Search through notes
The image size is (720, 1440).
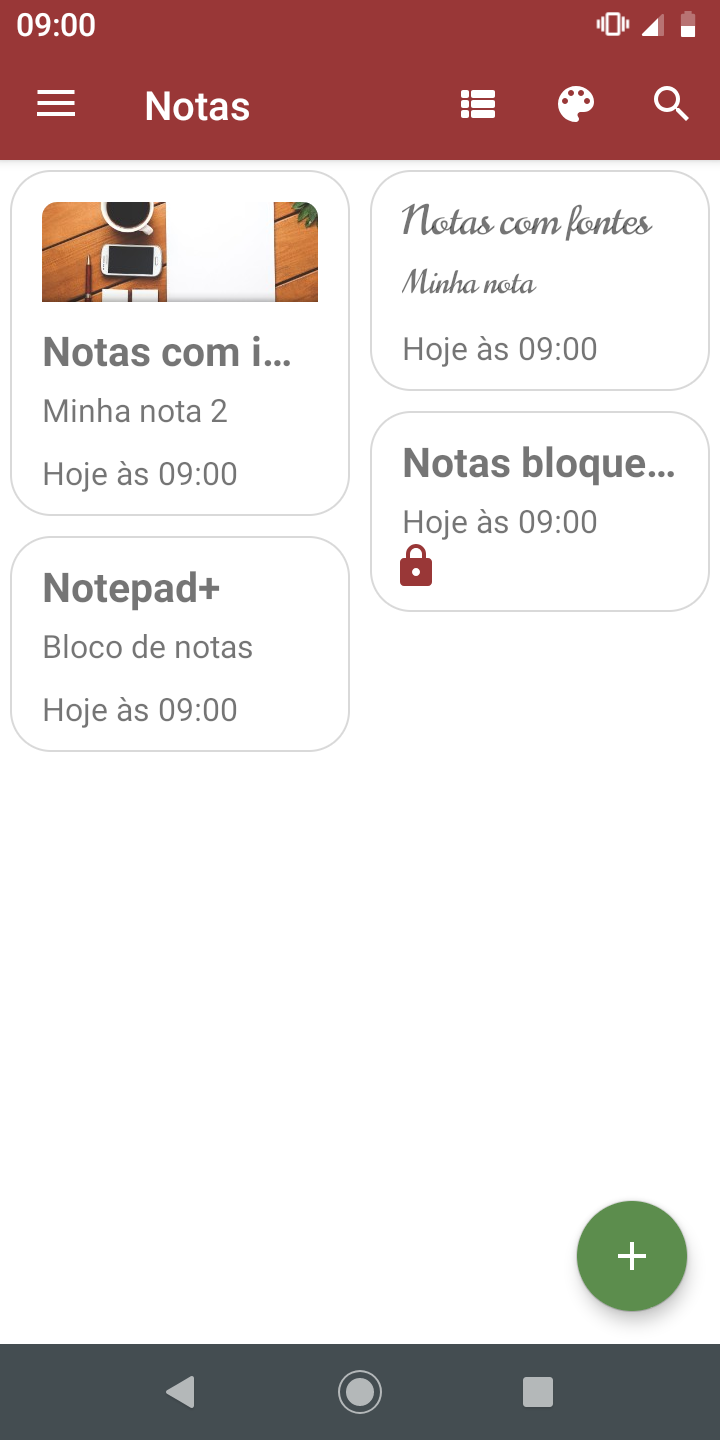671,104
